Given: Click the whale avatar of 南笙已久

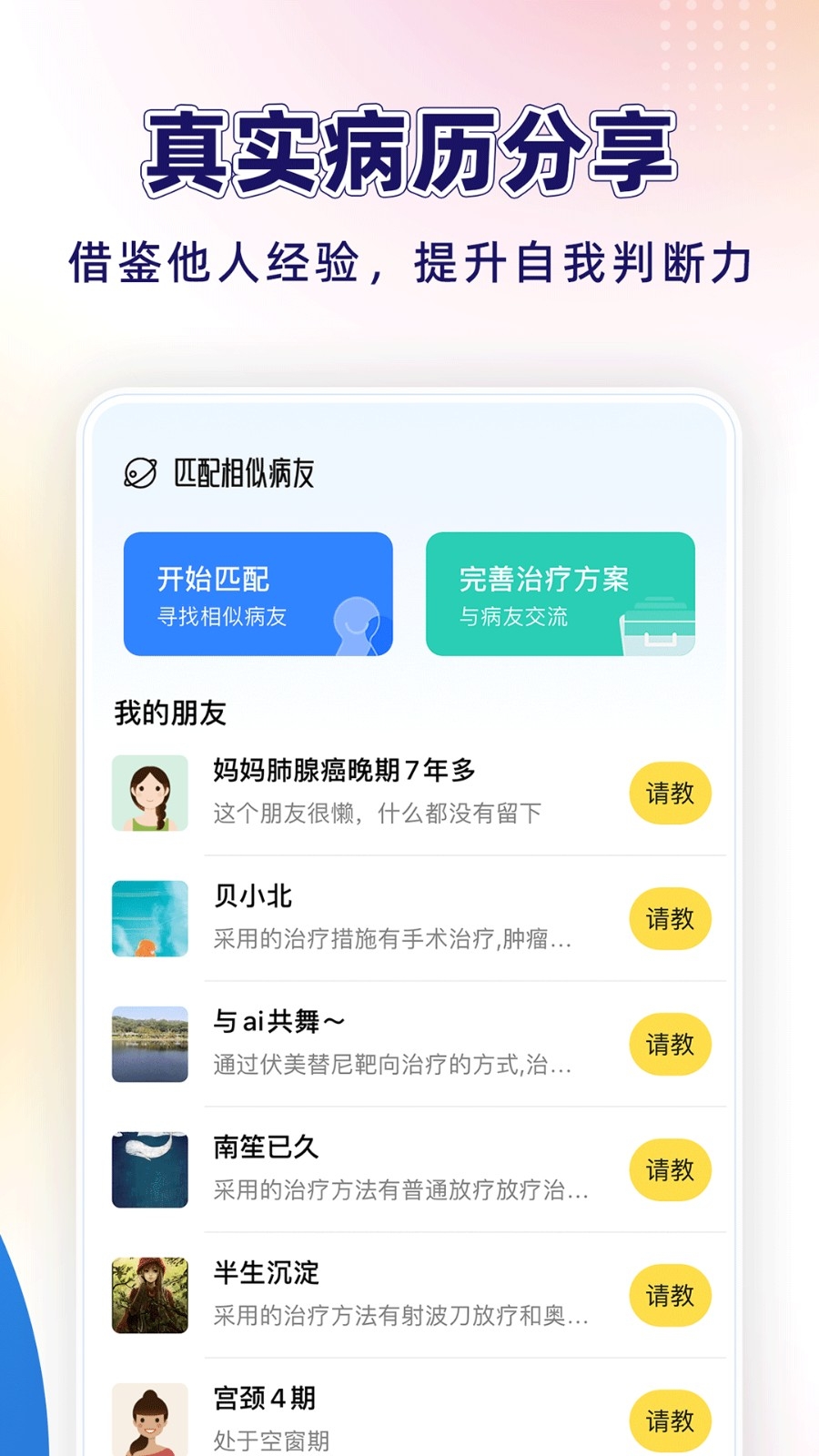Looking at the screenshot, I should click(149, 1170).
